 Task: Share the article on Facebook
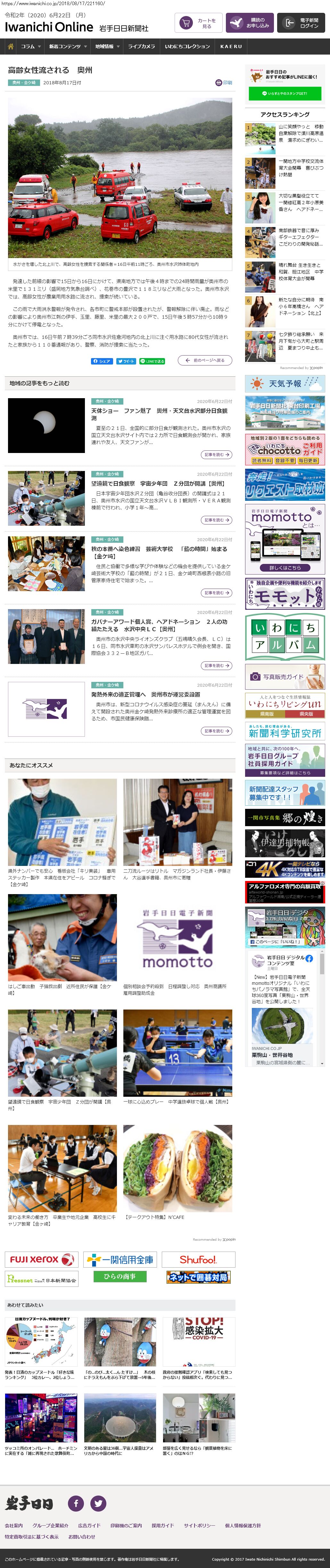pos(102,361)
